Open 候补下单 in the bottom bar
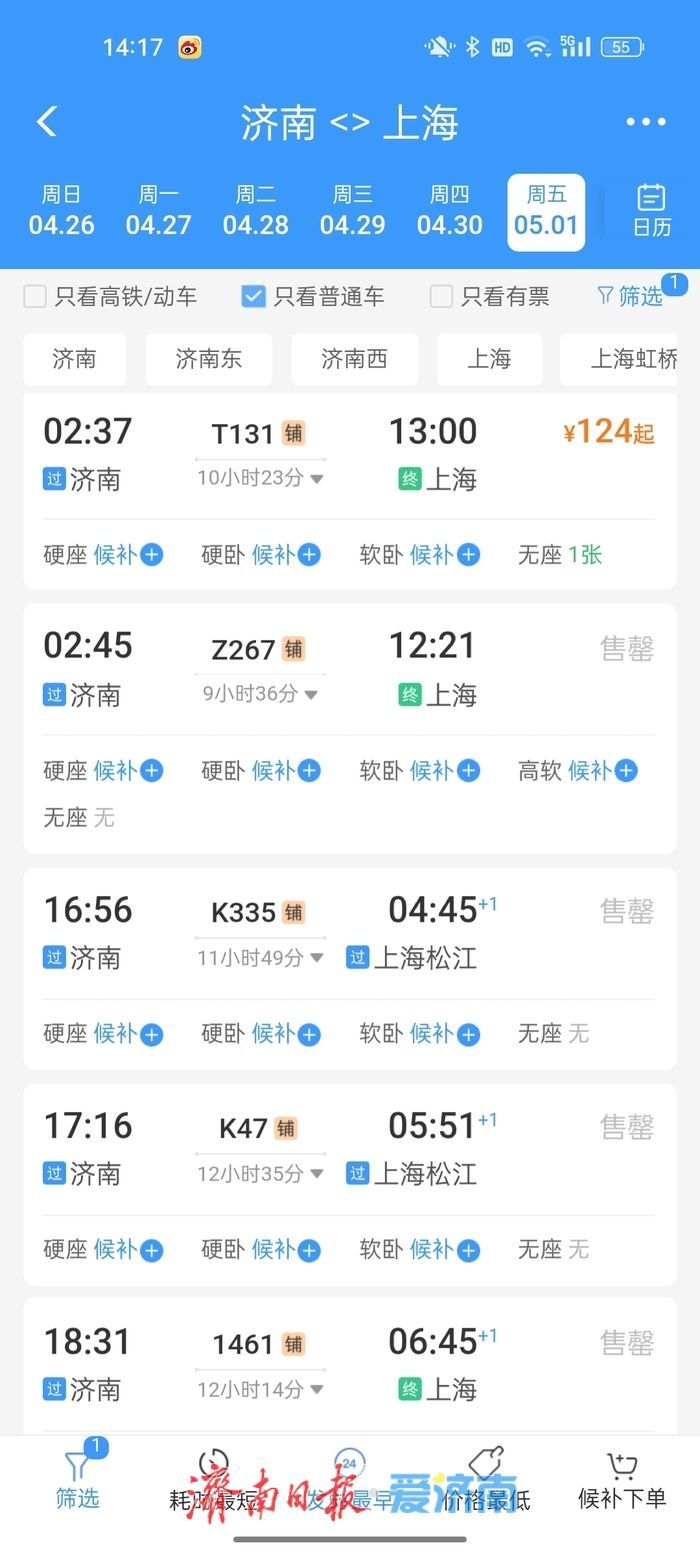The image size is (700, 1556). coord(622,1483)
